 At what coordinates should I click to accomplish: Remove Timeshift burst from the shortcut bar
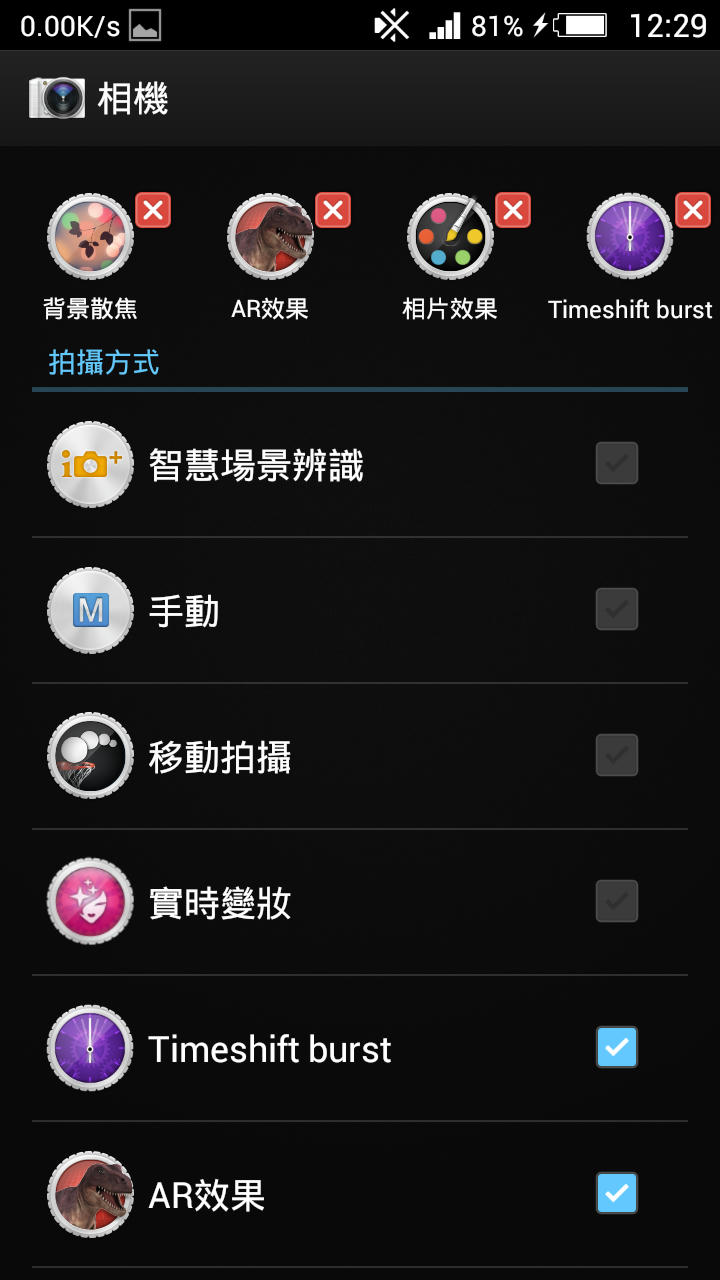click(x=693, y=211)
